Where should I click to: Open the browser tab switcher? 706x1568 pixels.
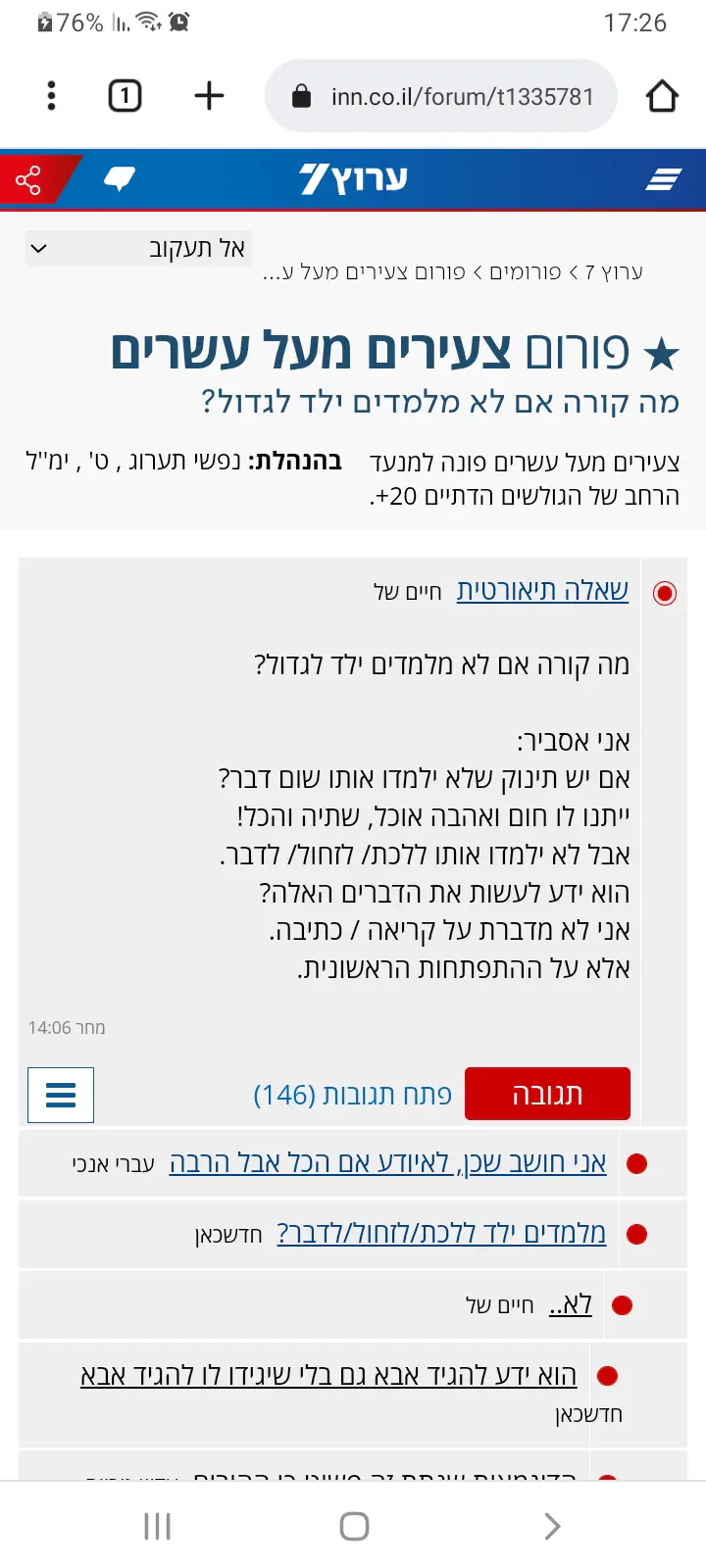point(125,96)
